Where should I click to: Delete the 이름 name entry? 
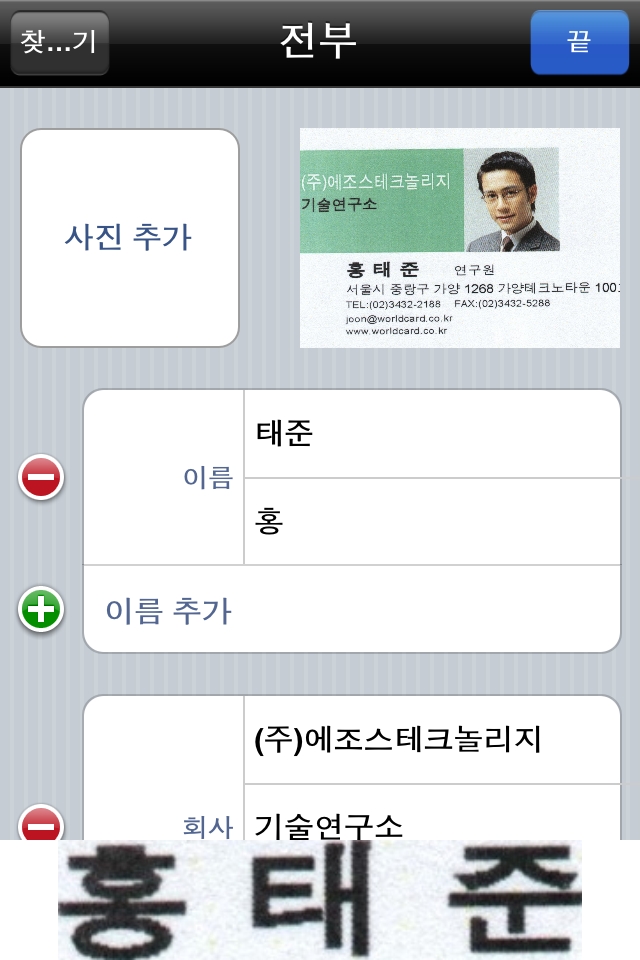coord(41,478)
